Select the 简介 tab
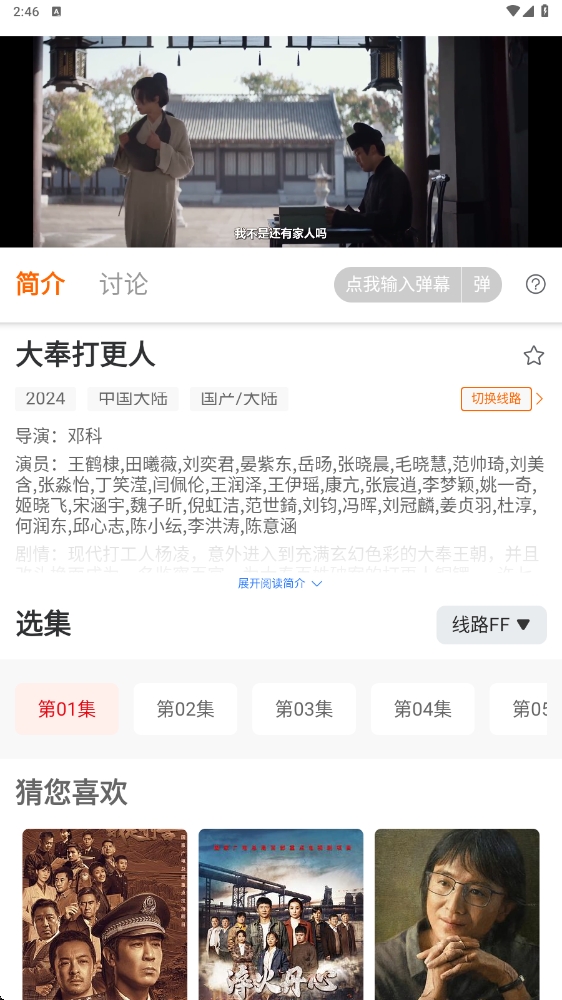562x1000 pixels. point(40,284)
